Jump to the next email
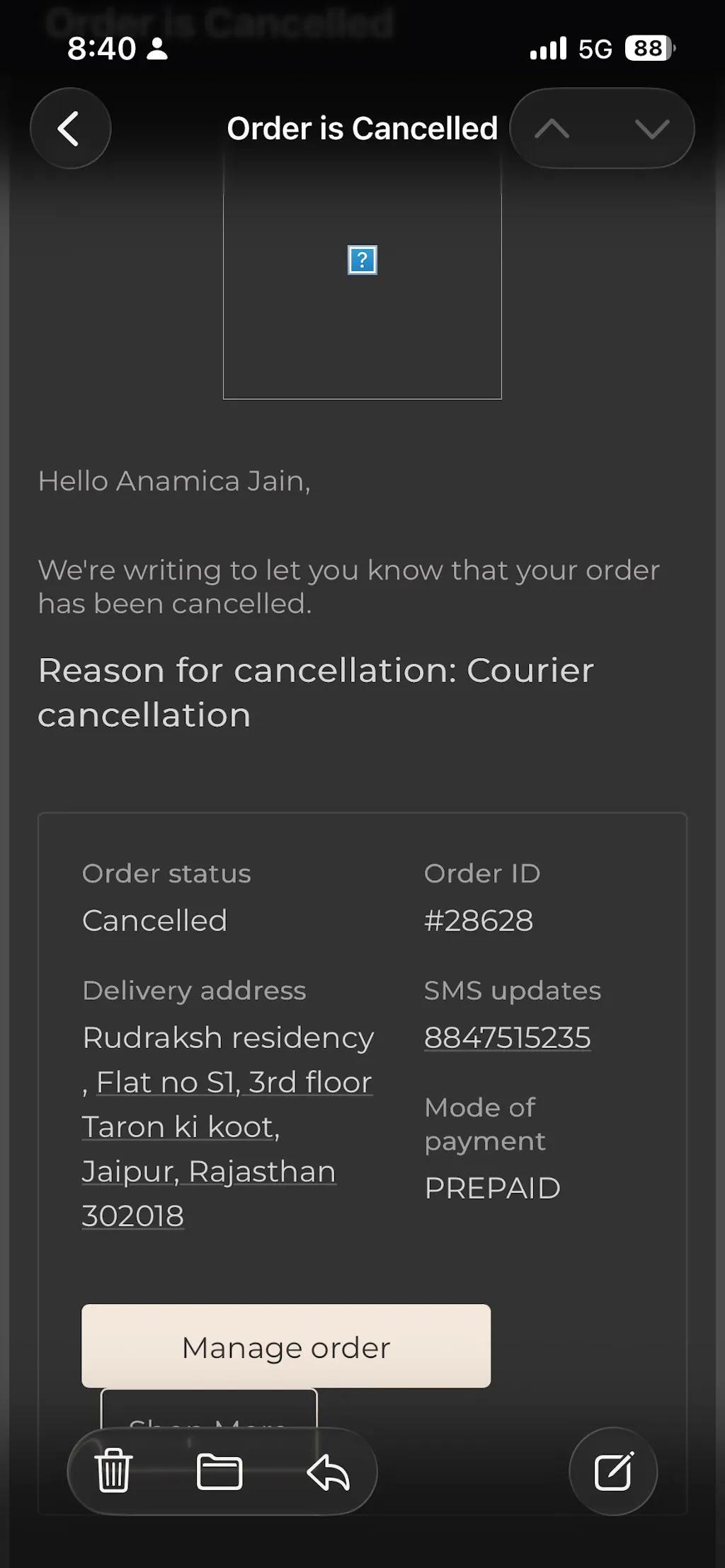This screenshot has height=1568, width=725. [651, 129]
